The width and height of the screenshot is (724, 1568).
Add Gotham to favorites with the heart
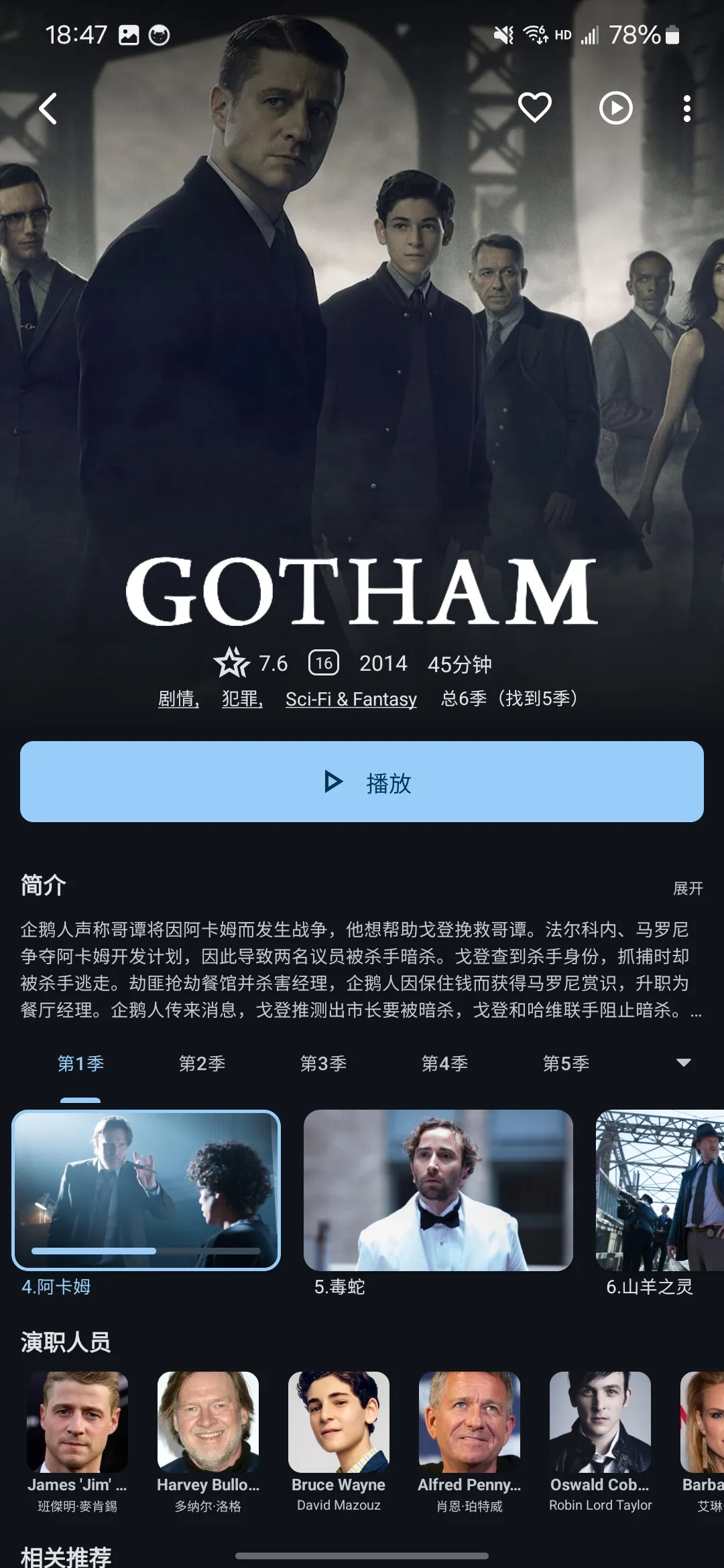(534, 108)
